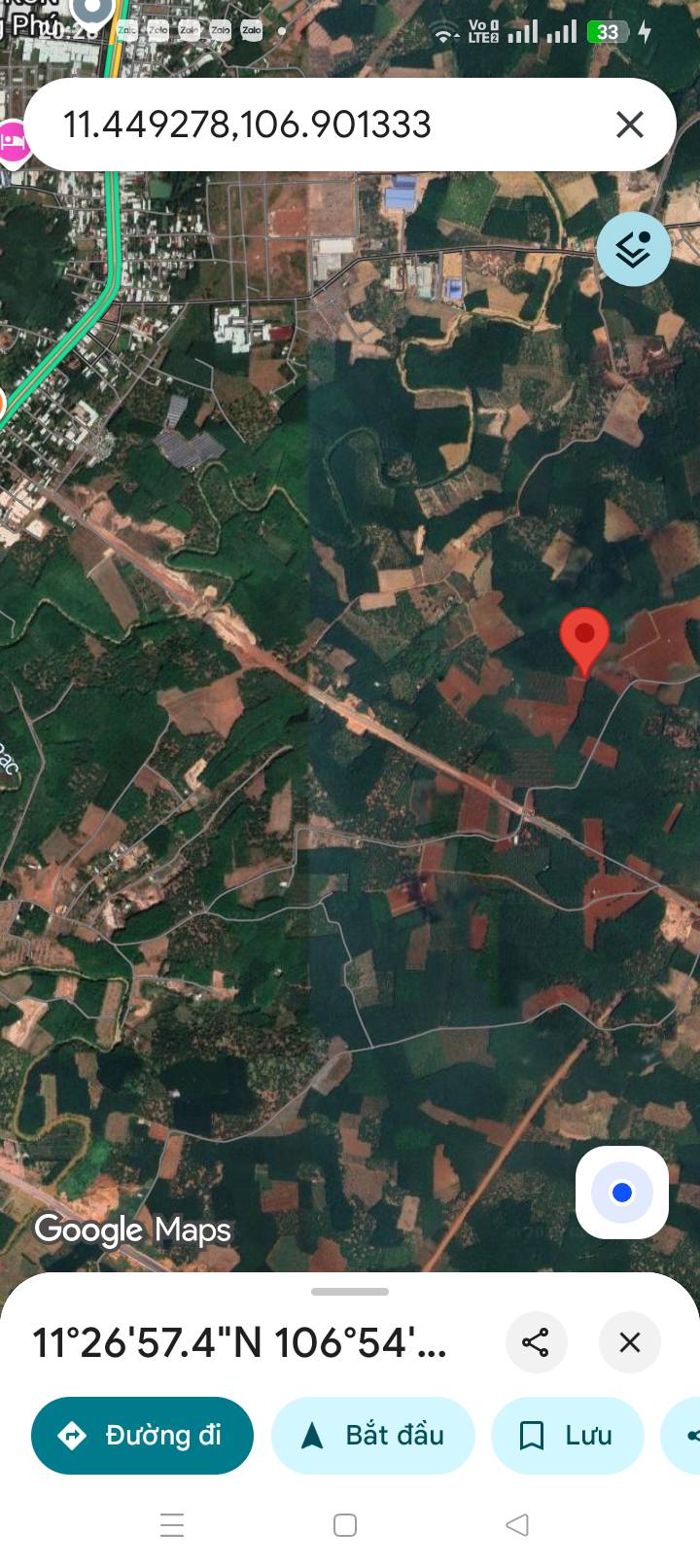Screen dimensions: 700x1568
Task: Center map on my current location
Action: tap(622, 1193)
